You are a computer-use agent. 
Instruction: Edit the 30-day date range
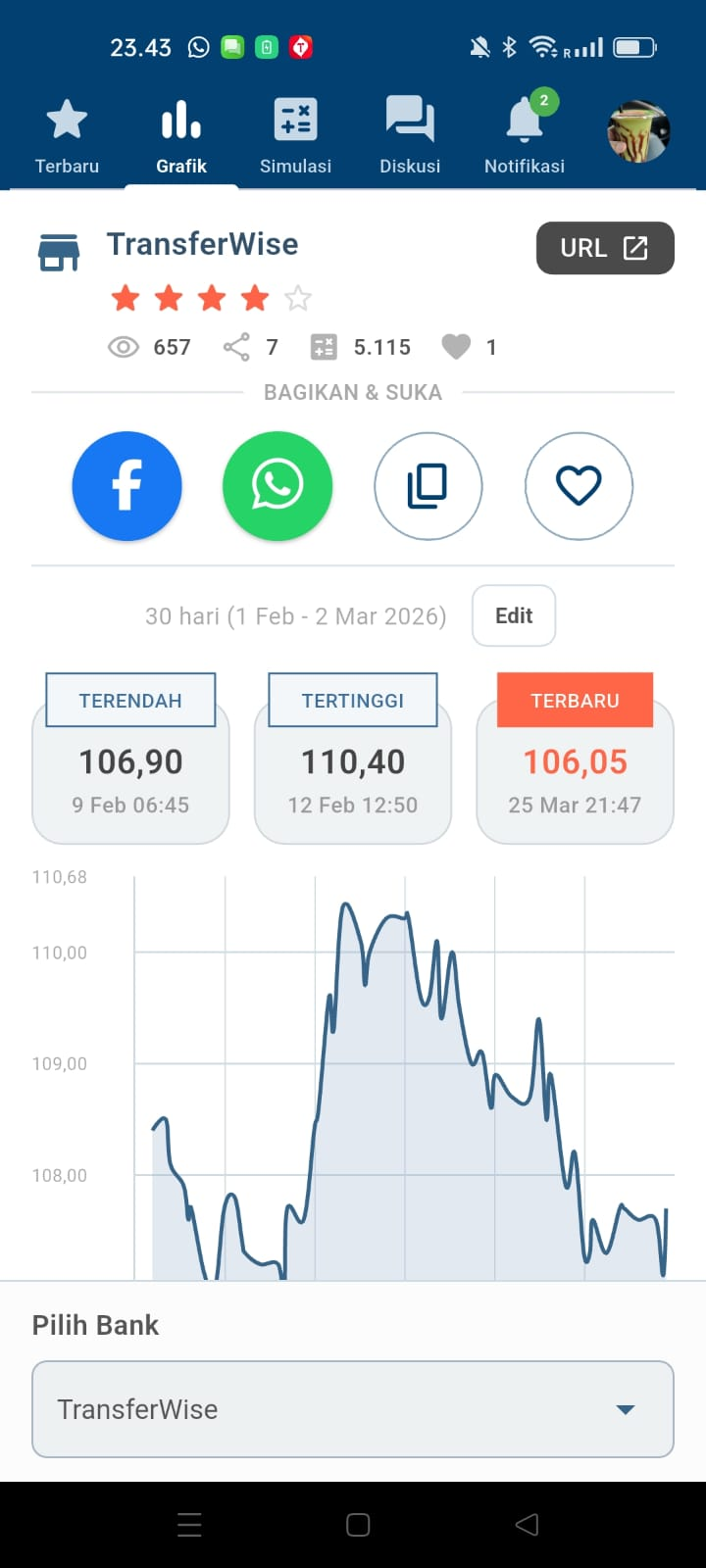coord(513,615)
